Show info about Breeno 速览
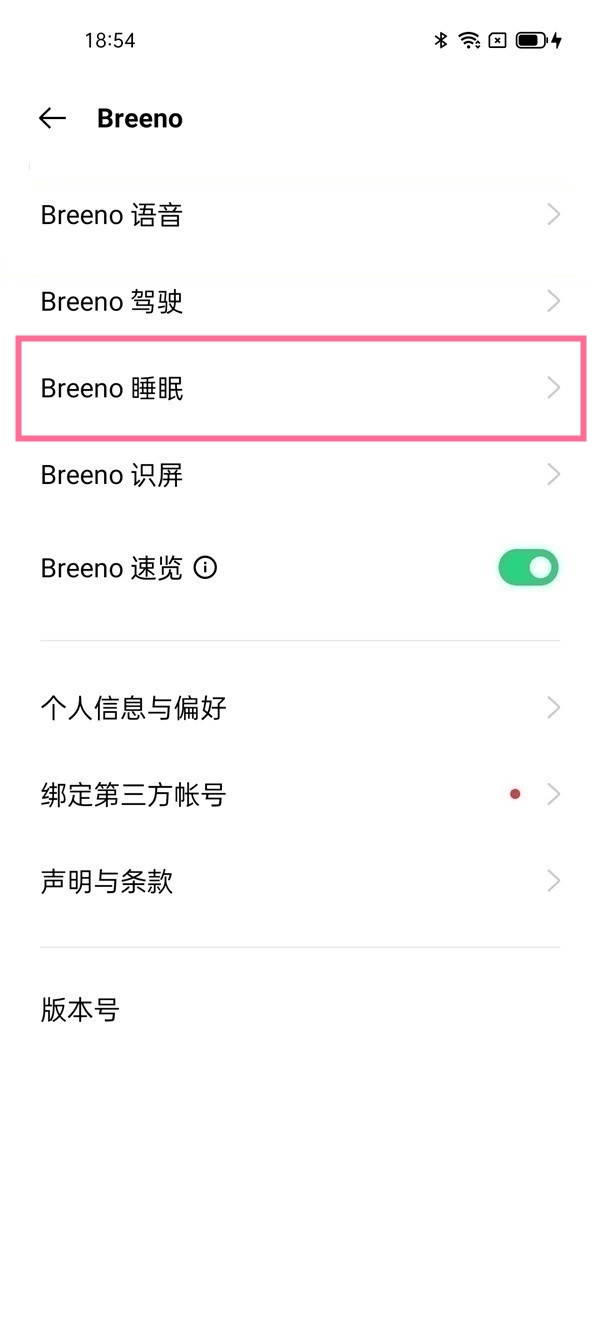 205,569
